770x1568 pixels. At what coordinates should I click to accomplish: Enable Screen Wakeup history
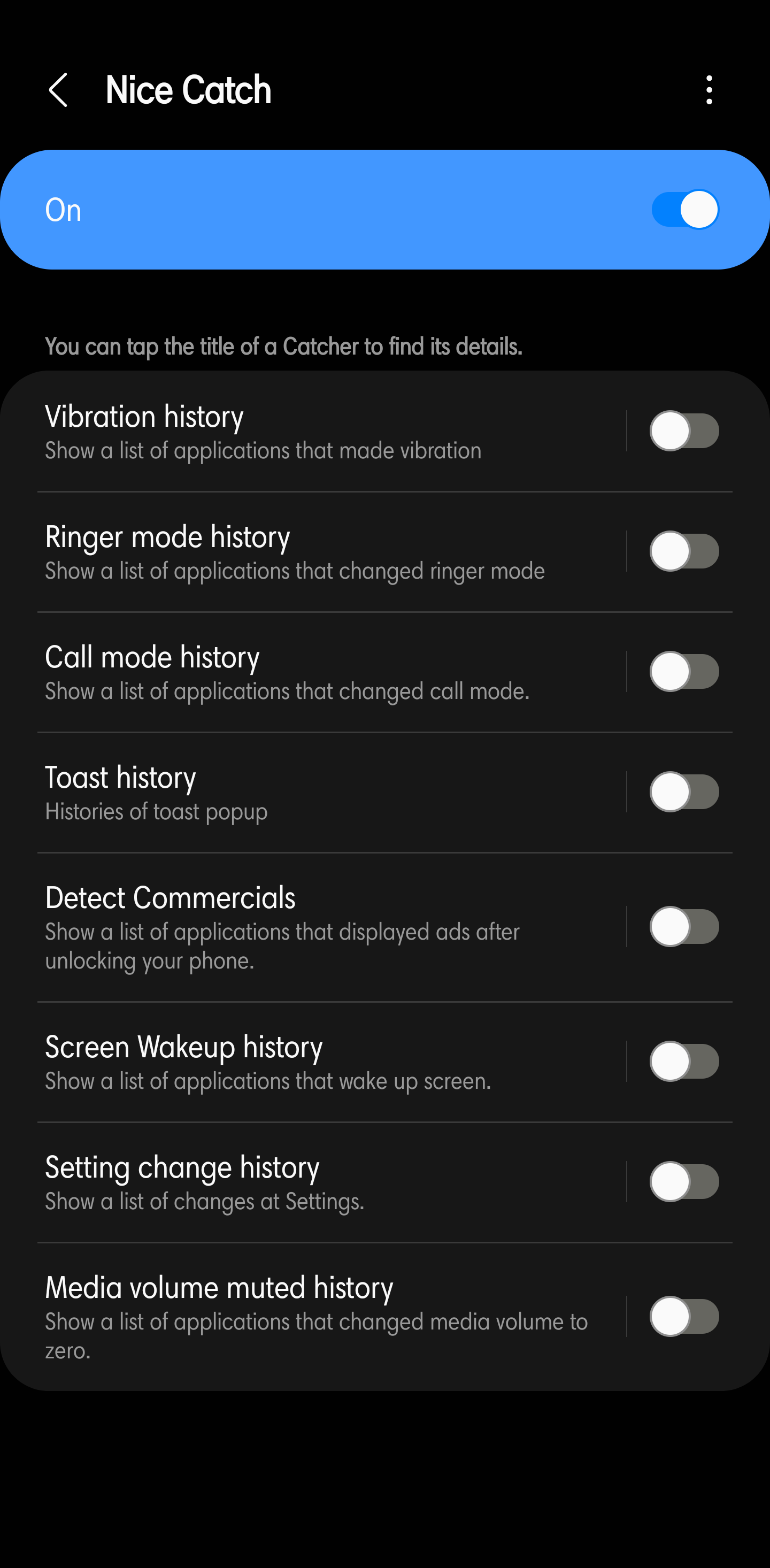click(684, 1060)
